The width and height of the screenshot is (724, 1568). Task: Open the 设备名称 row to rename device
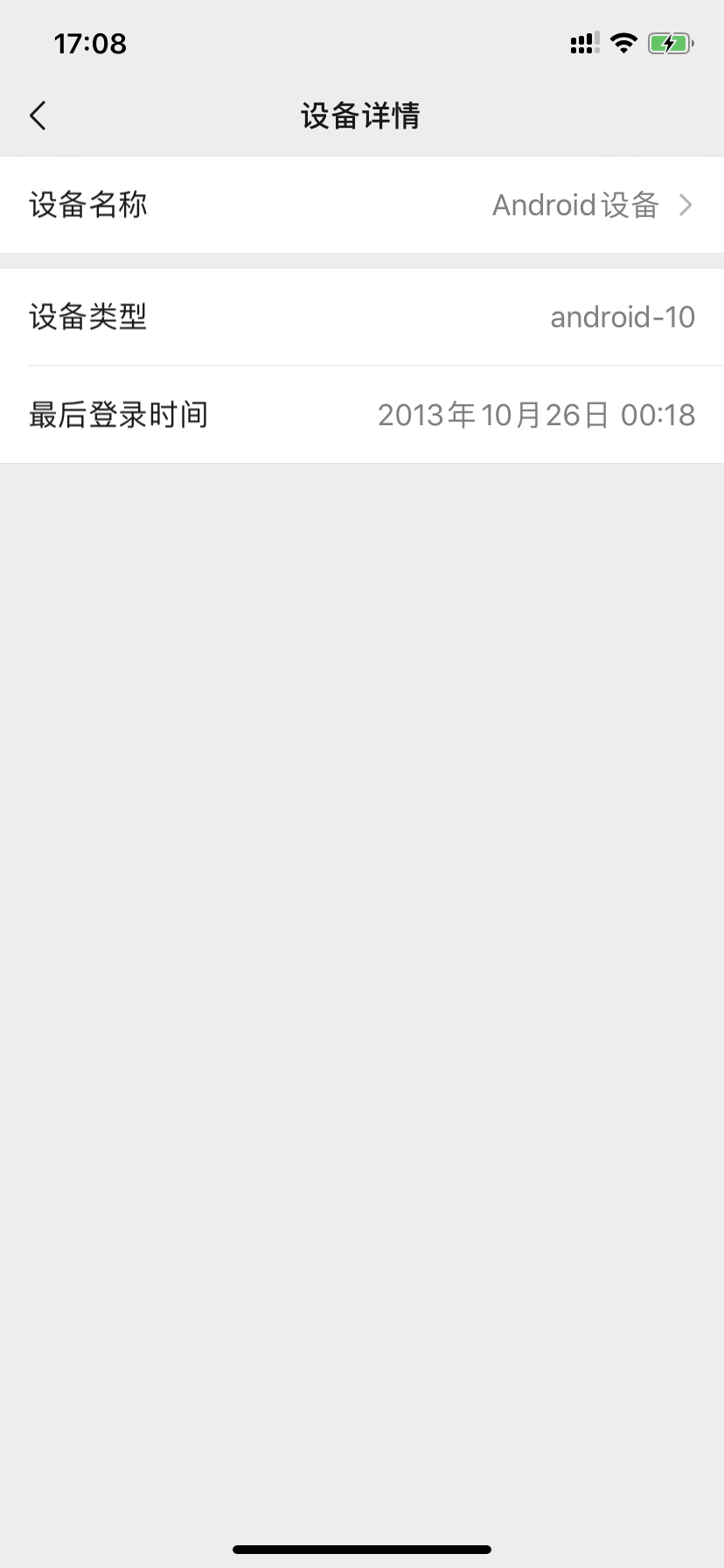[x=362, y=205]
